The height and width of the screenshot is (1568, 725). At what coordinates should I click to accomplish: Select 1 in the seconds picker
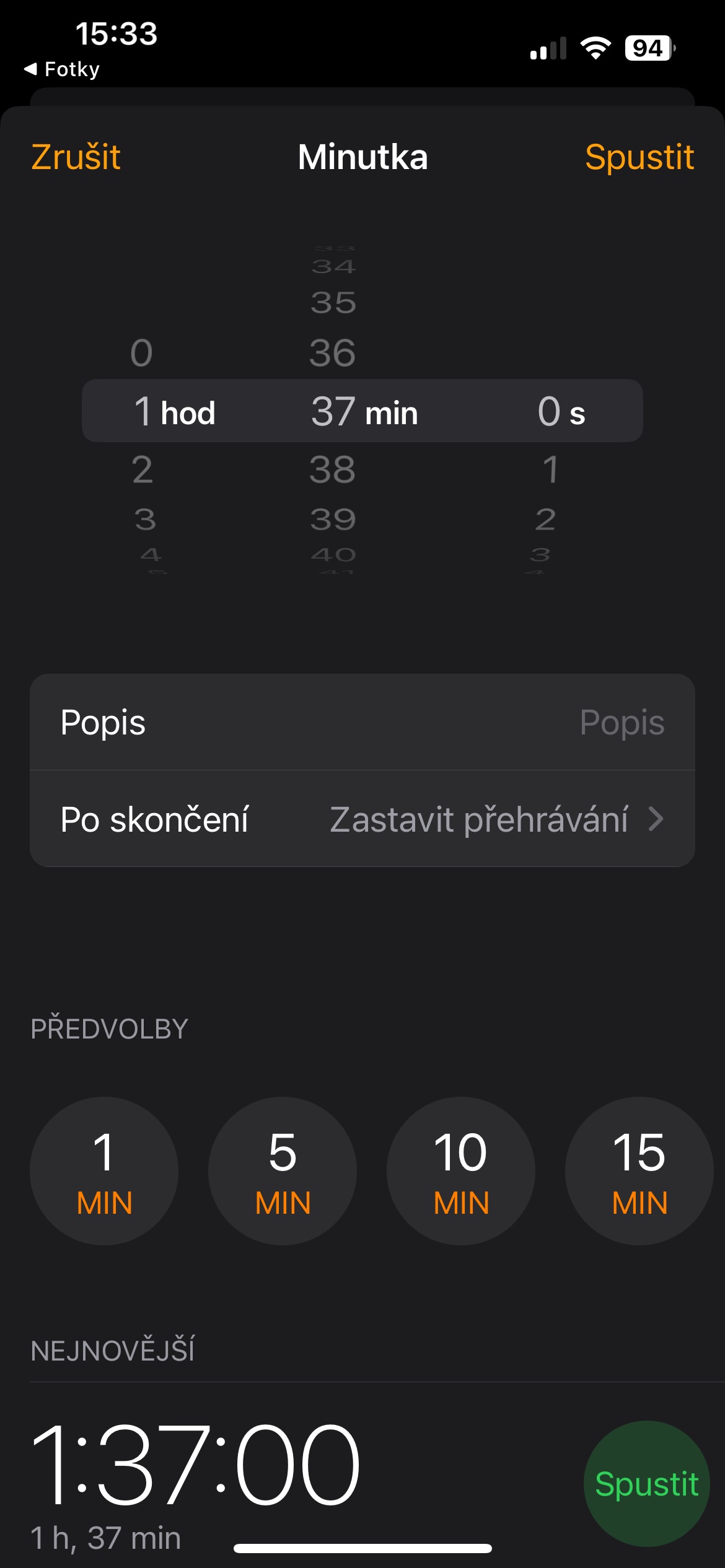(550, 469)
